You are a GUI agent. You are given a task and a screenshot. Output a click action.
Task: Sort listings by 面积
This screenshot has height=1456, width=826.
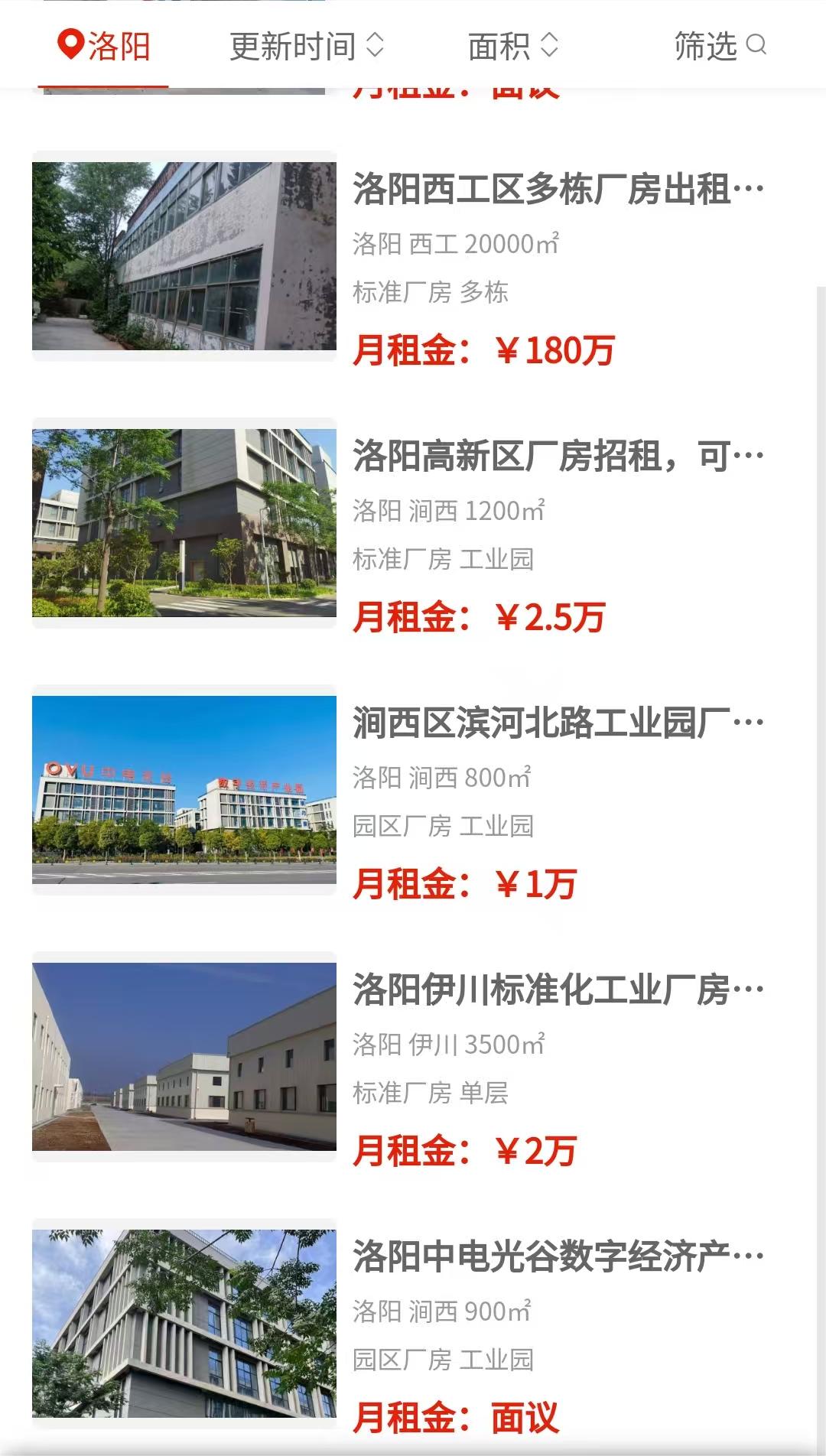point(512,46)
